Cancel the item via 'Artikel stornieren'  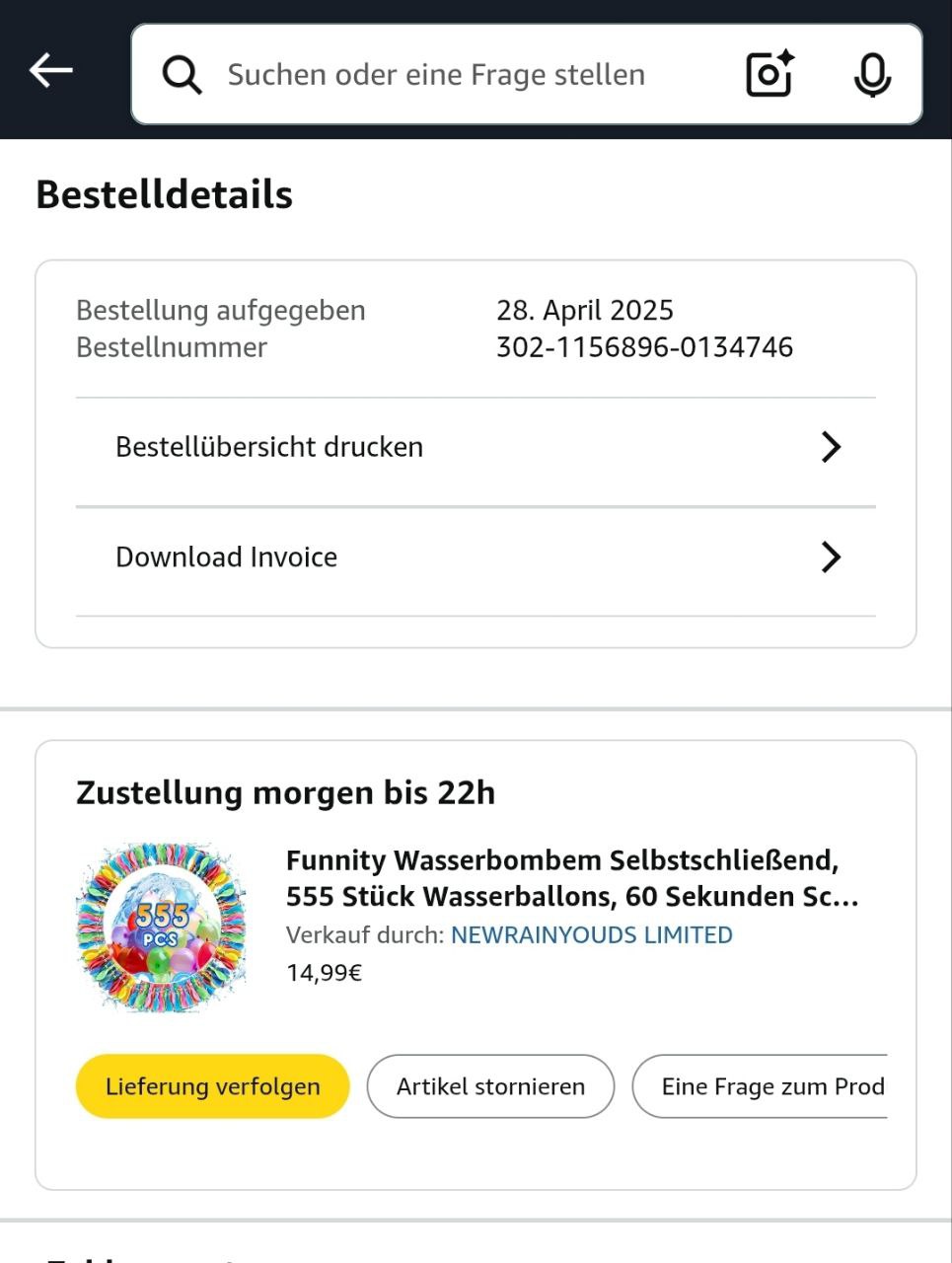(490, 1086)
